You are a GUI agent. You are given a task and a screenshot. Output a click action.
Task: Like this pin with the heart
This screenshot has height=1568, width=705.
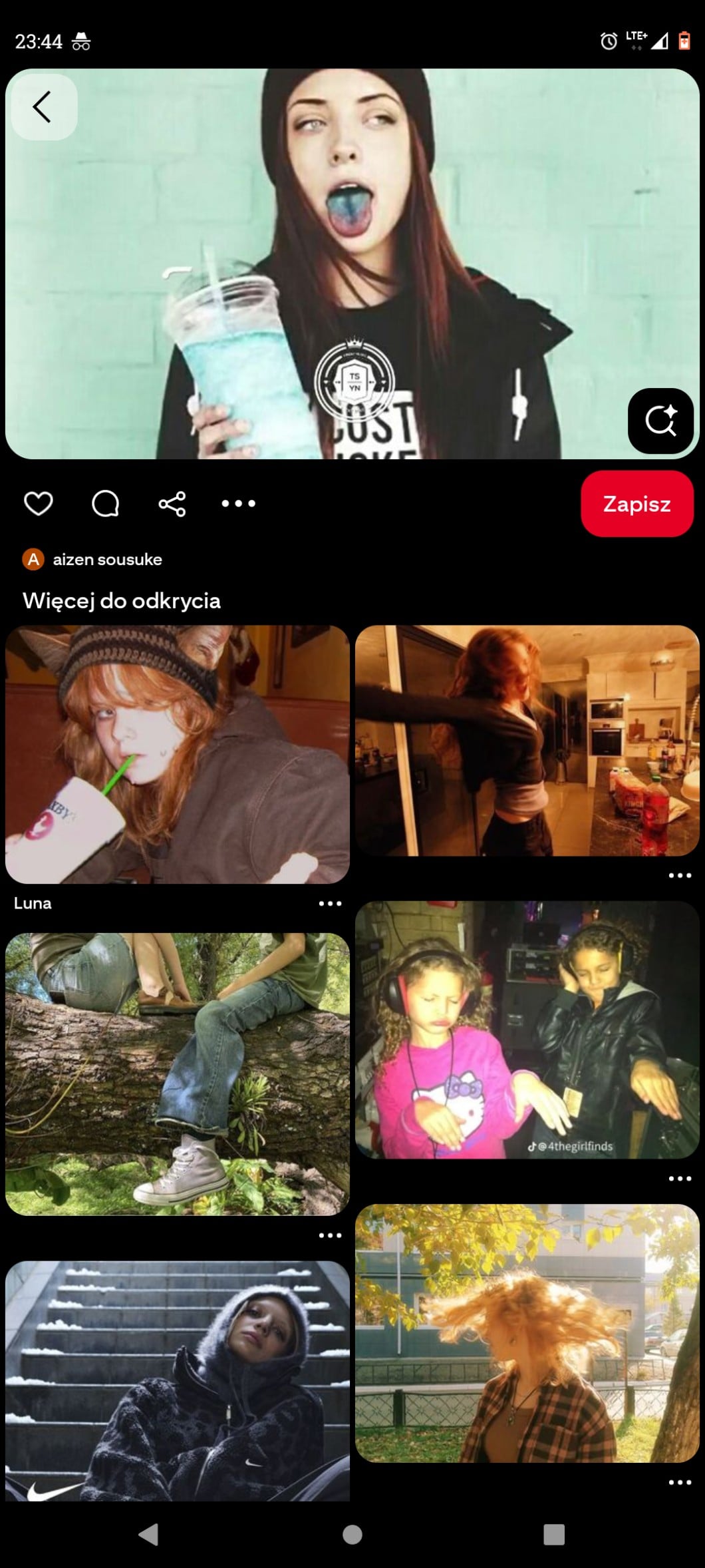(x=38, y=503)
